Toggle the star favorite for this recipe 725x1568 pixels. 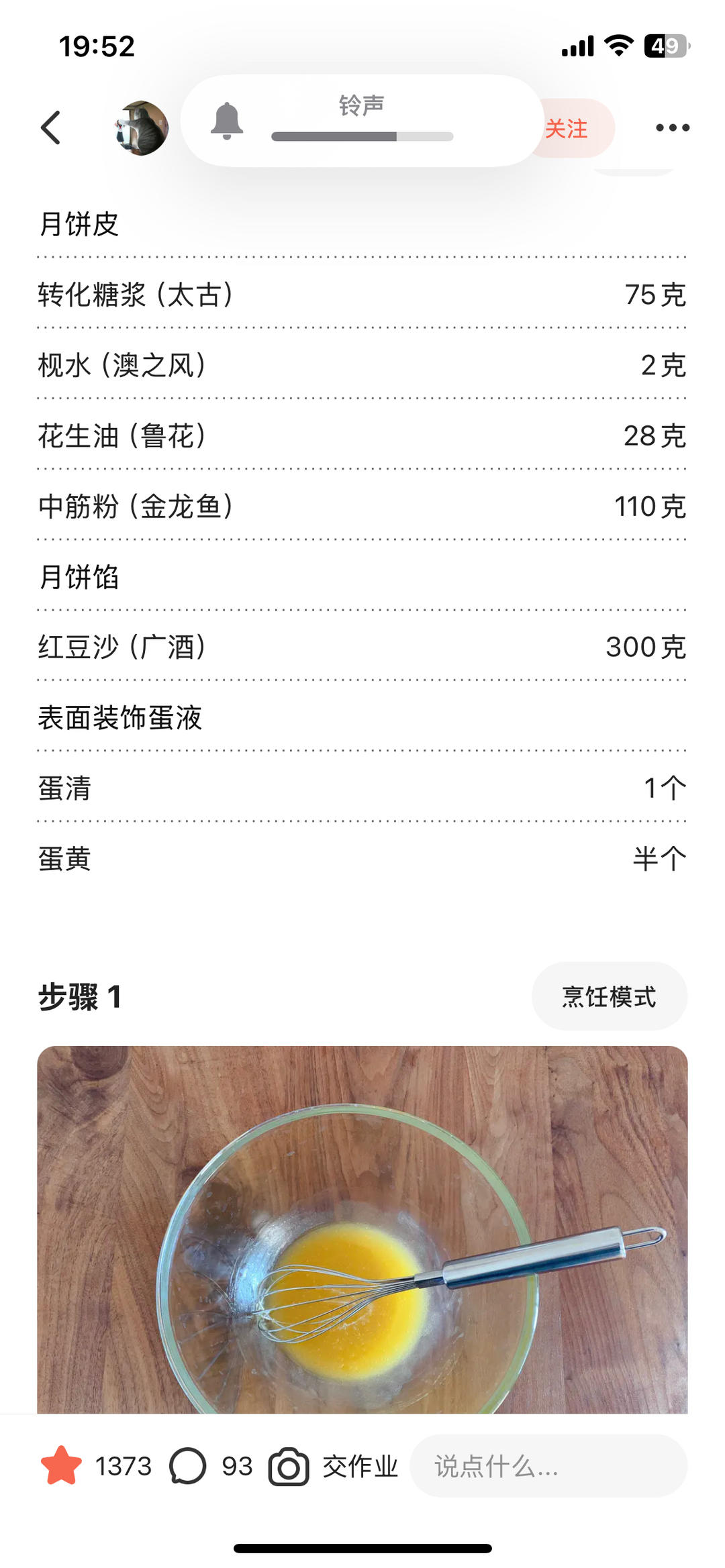[62, 1465]
